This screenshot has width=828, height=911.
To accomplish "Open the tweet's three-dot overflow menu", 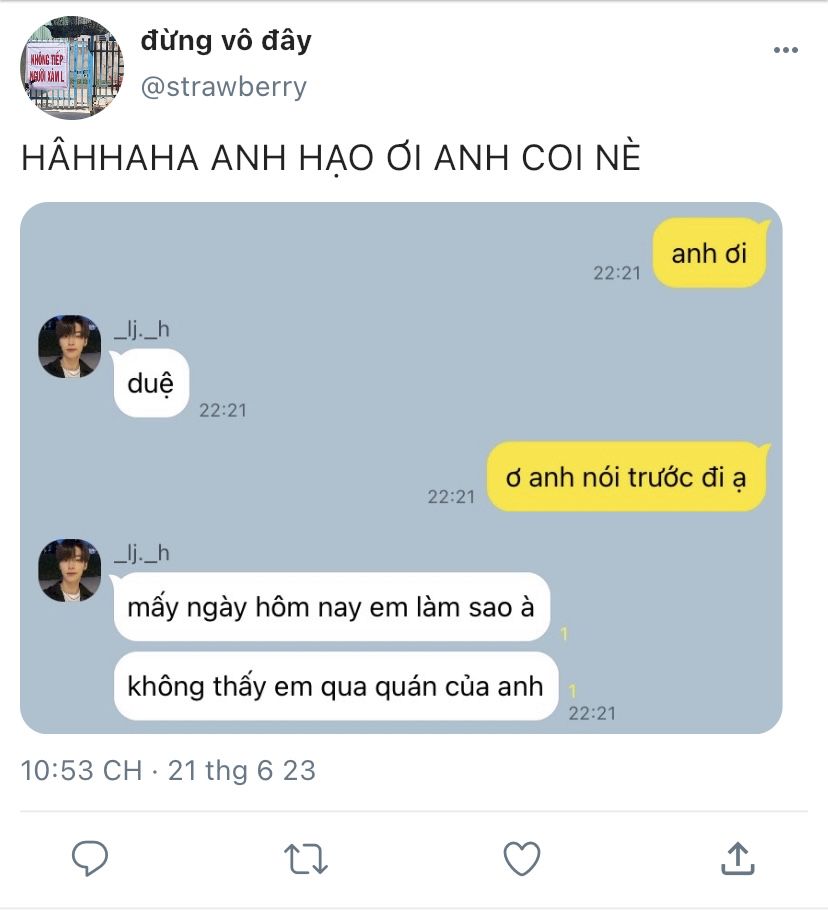I will (x=785, y=50).
